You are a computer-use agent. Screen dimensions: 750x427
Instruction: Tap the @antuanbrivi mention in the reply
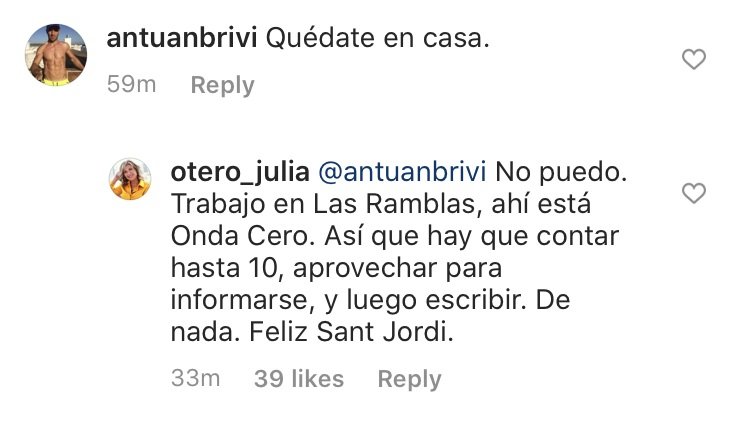(401, 171)
